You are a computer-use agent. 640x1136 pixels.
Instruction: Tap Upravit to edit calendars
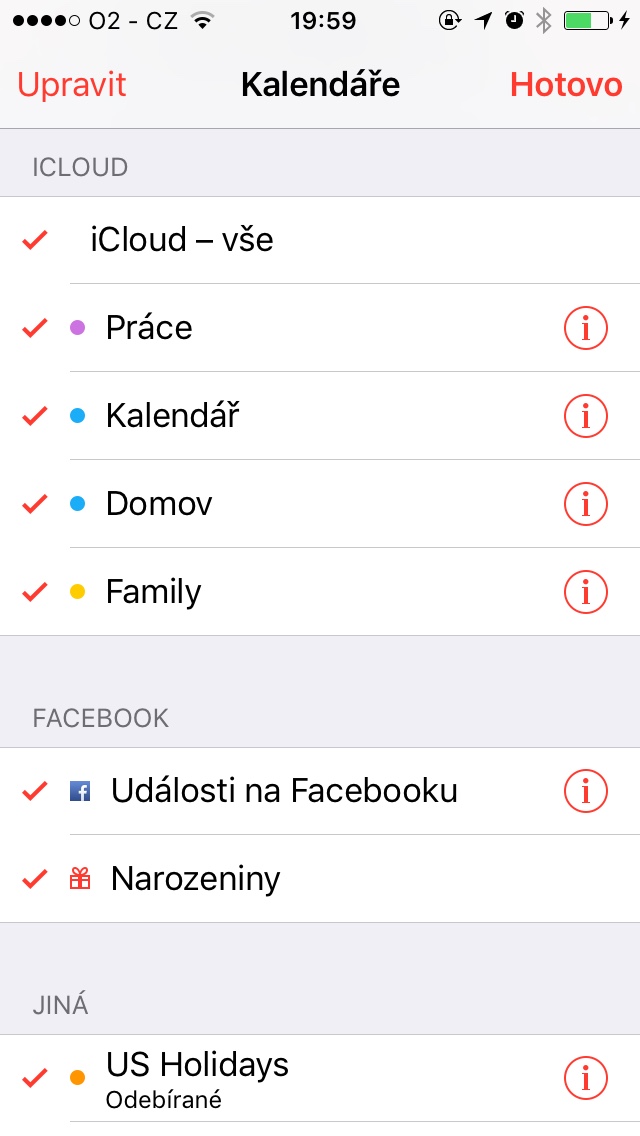point(72,85)
